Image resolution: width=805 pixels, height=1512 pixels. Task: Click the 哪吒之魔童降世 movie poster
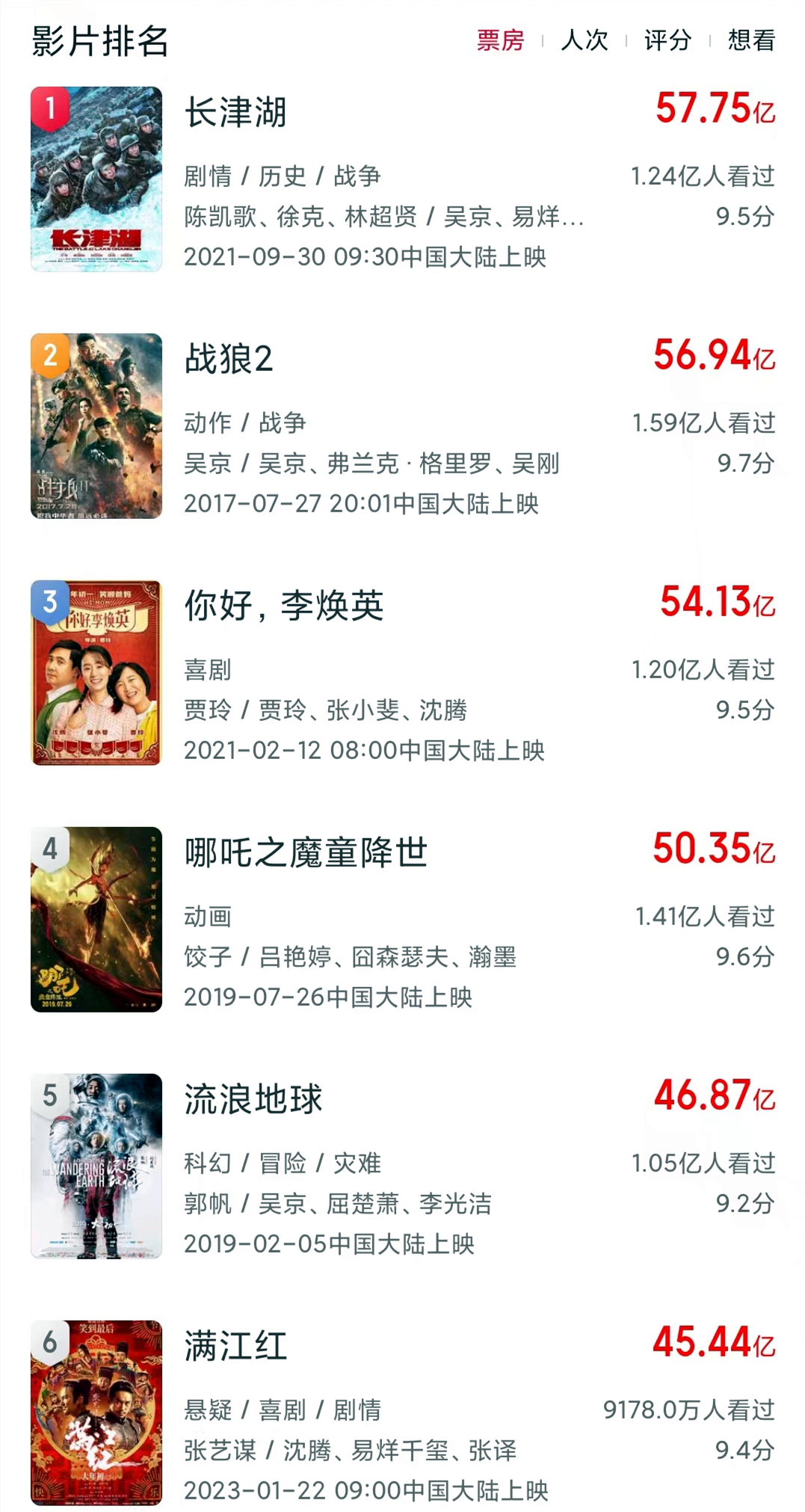click(96, 918)
